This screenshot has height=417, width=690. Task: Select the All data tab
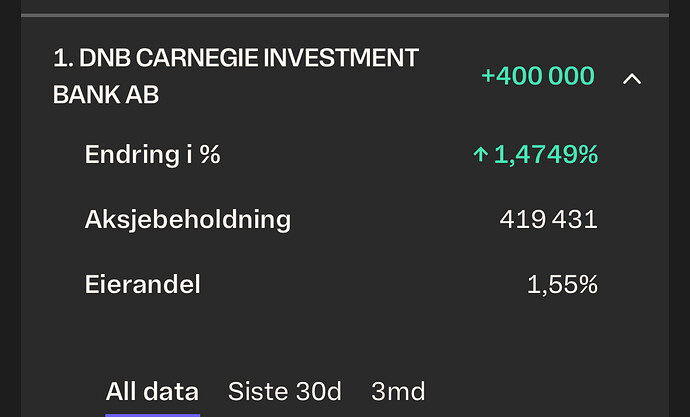[x=152, y=390]
